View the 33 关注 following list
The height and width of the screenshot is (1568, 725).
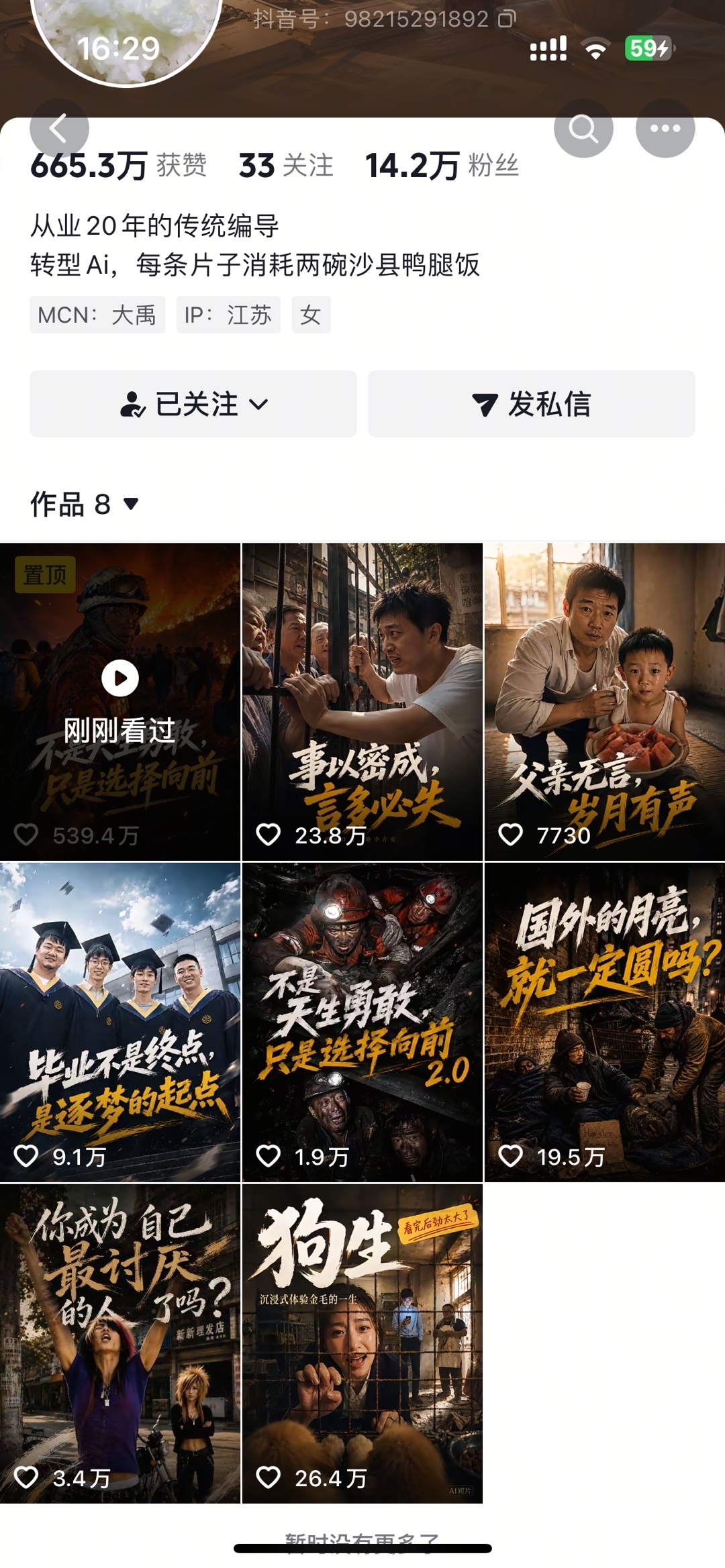[x=286, y=166]
